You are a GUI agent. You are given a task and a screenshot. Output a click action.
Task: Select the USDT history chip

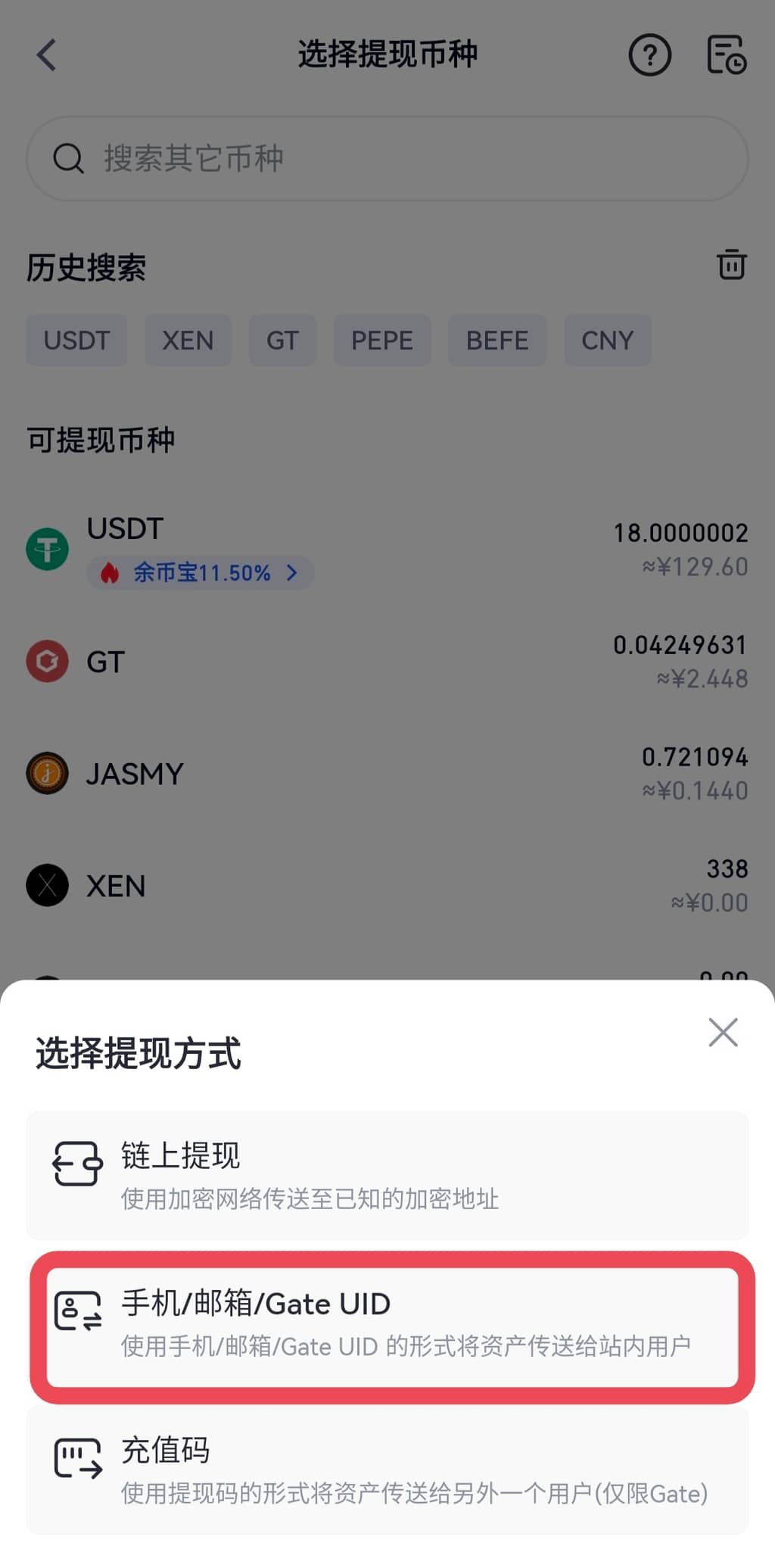click(76, 341)
